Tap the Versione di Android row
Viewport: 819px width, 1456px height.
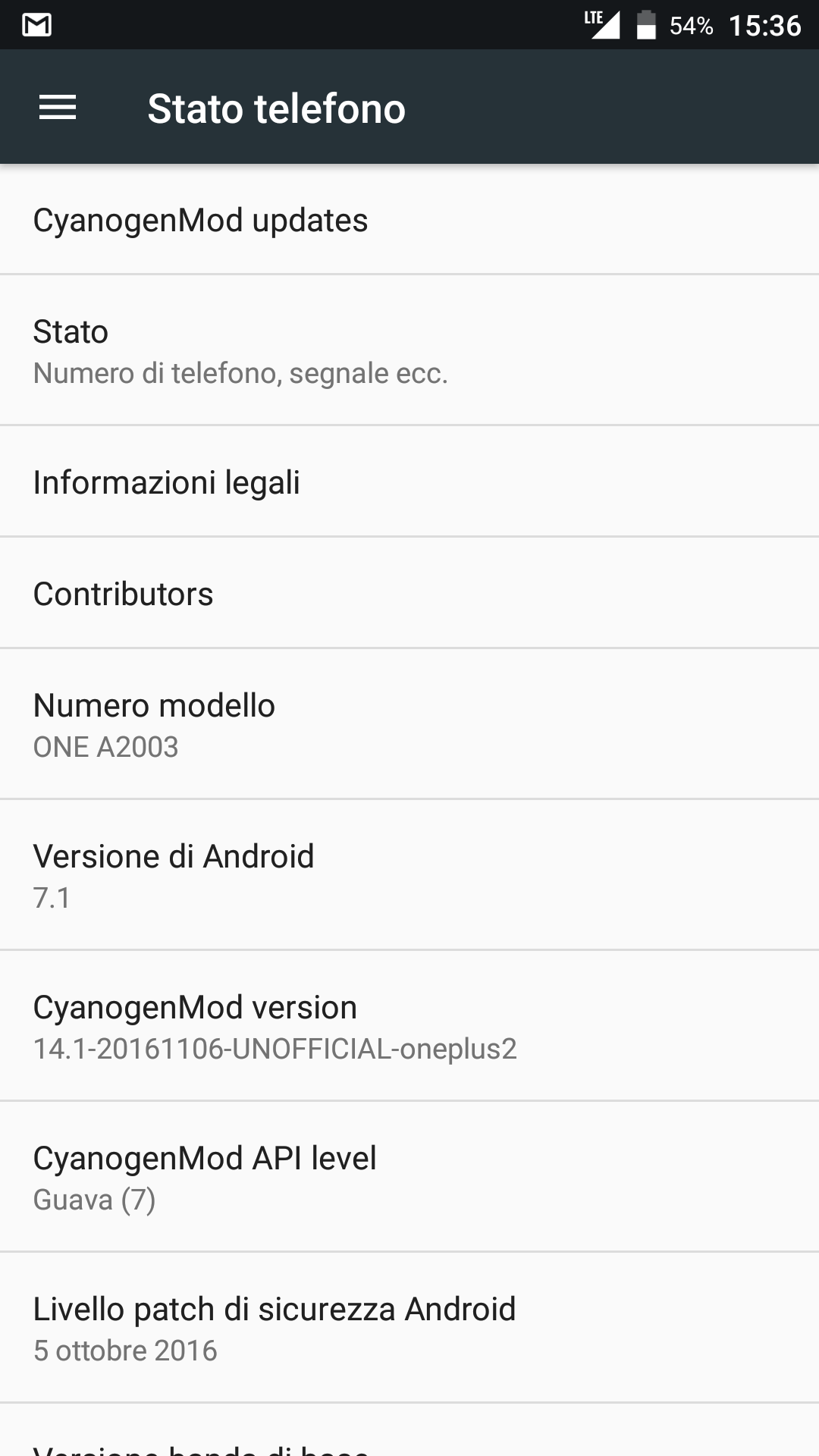pos(409,875)
